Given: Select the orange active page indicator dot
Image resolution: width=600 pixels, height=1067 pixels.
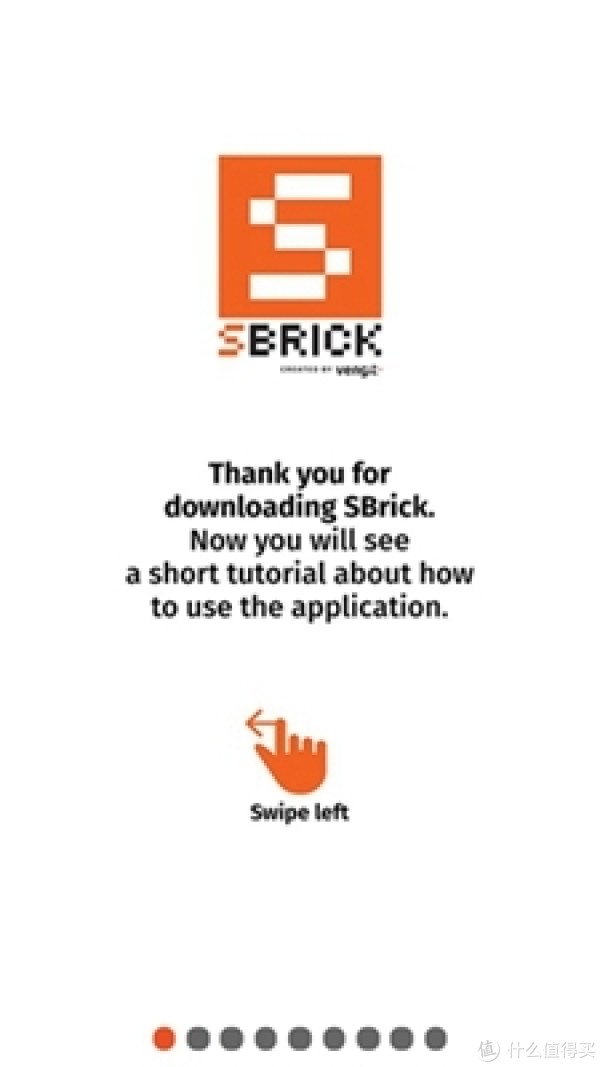Looking at the screenshot, I should [x=163, y=1038].
